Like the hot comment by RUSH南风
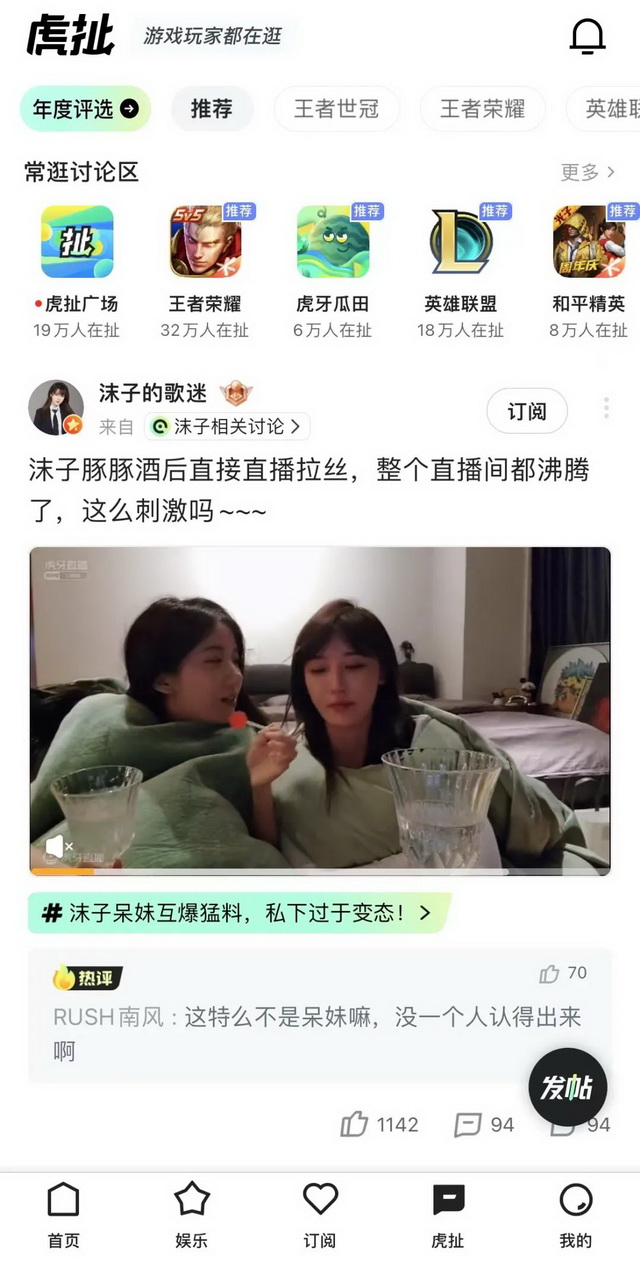 pyautogui.click(x=551, y=973)
